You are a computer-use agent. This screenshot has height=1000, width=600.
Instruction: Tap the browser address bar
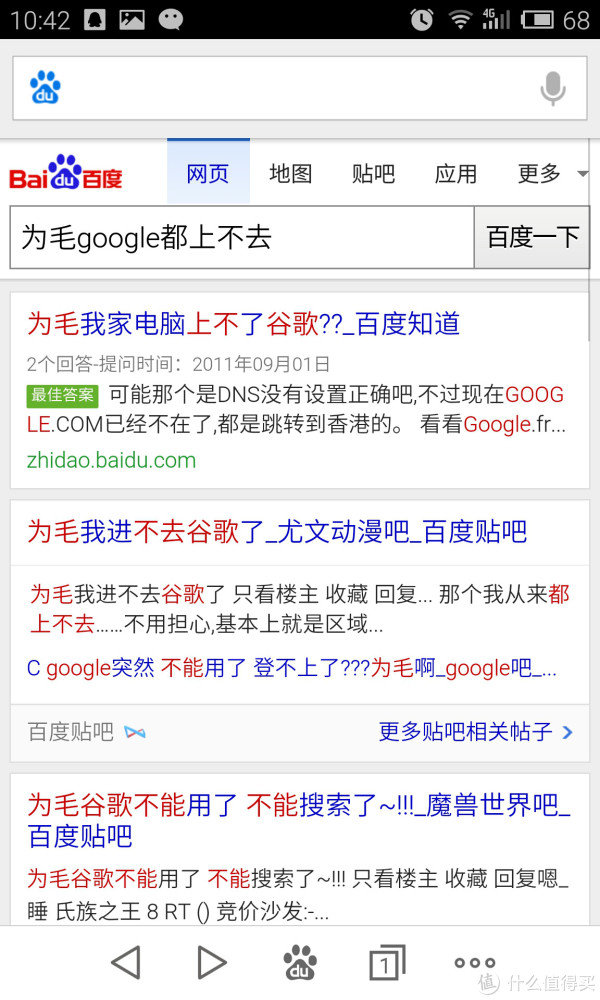pos(300,88)
